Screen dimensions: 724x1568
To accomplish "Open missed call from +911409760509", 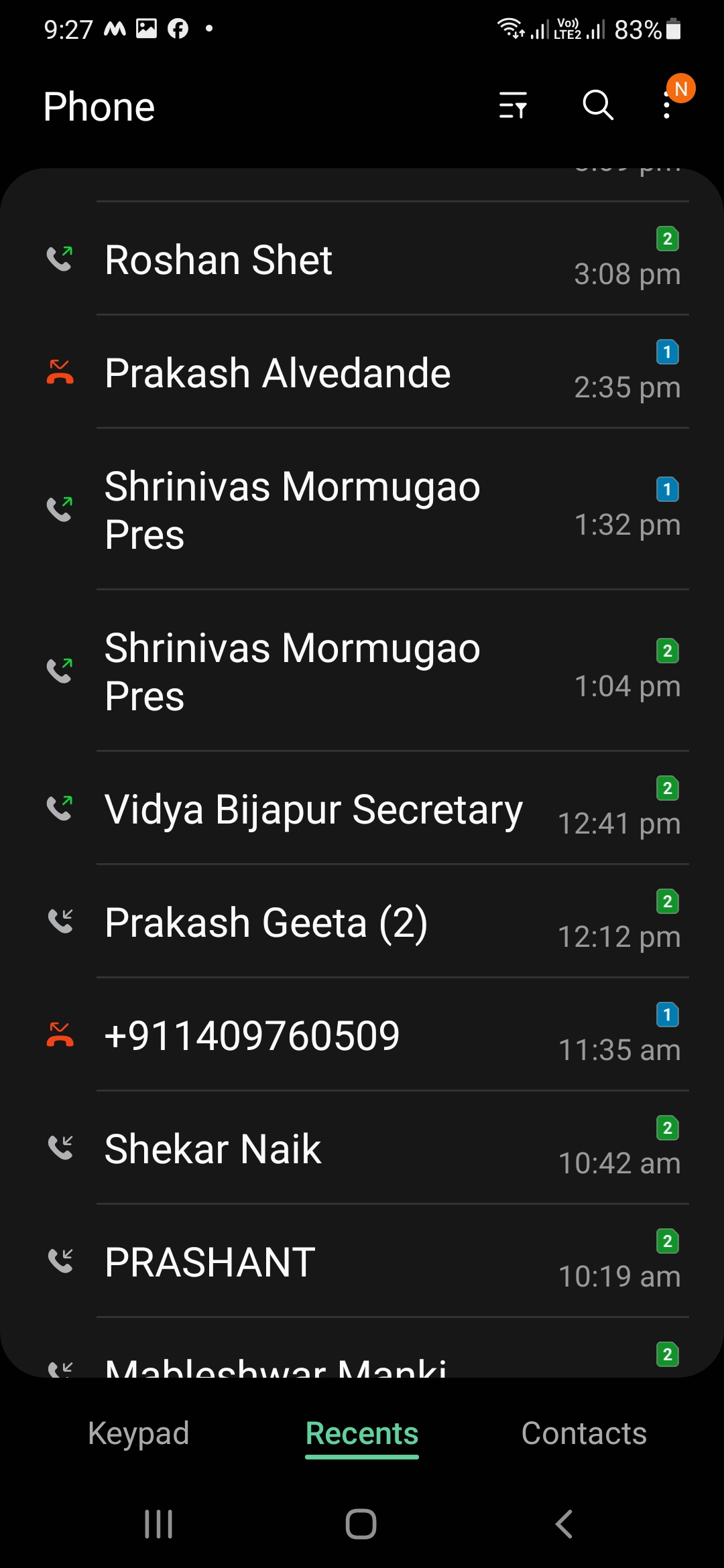I will tap(362, 1035).
